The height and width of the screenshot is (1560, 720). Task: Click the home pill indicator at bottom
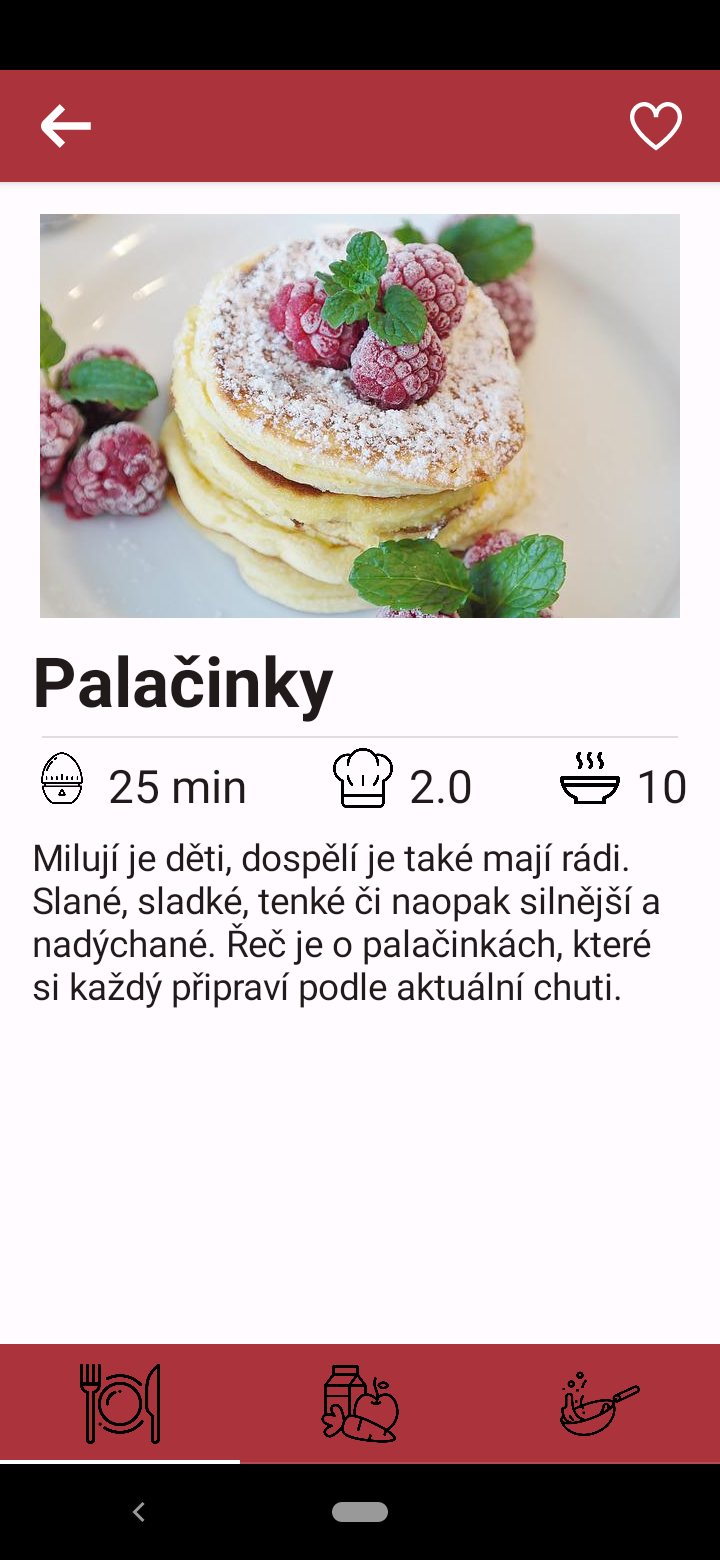[x=360, y=1514]
